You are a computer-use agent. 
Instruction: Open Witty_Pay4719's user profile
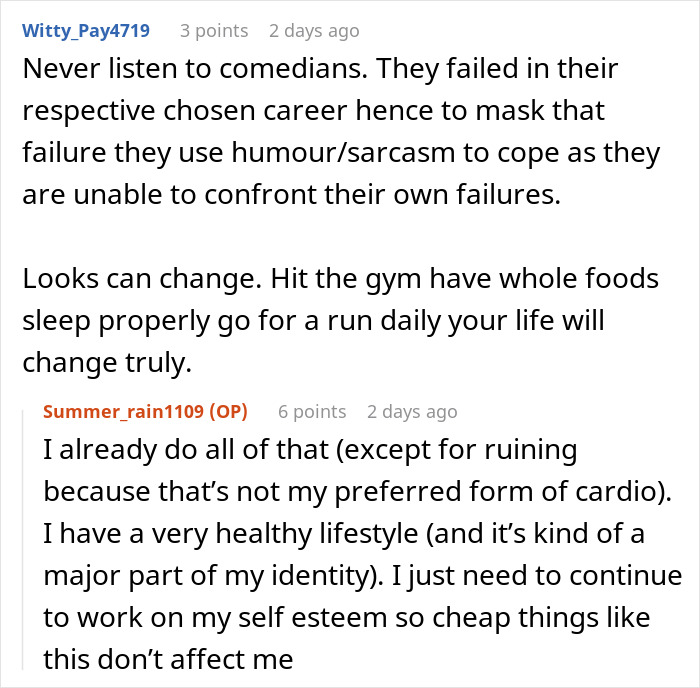click(x=85, y=31)
